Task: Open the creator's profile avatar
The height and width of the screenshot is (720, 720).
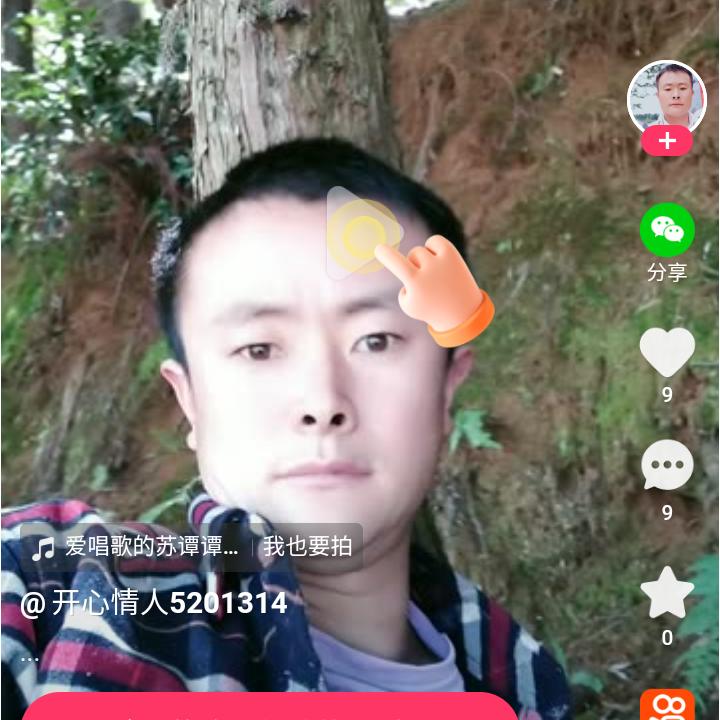Action: 666,97
